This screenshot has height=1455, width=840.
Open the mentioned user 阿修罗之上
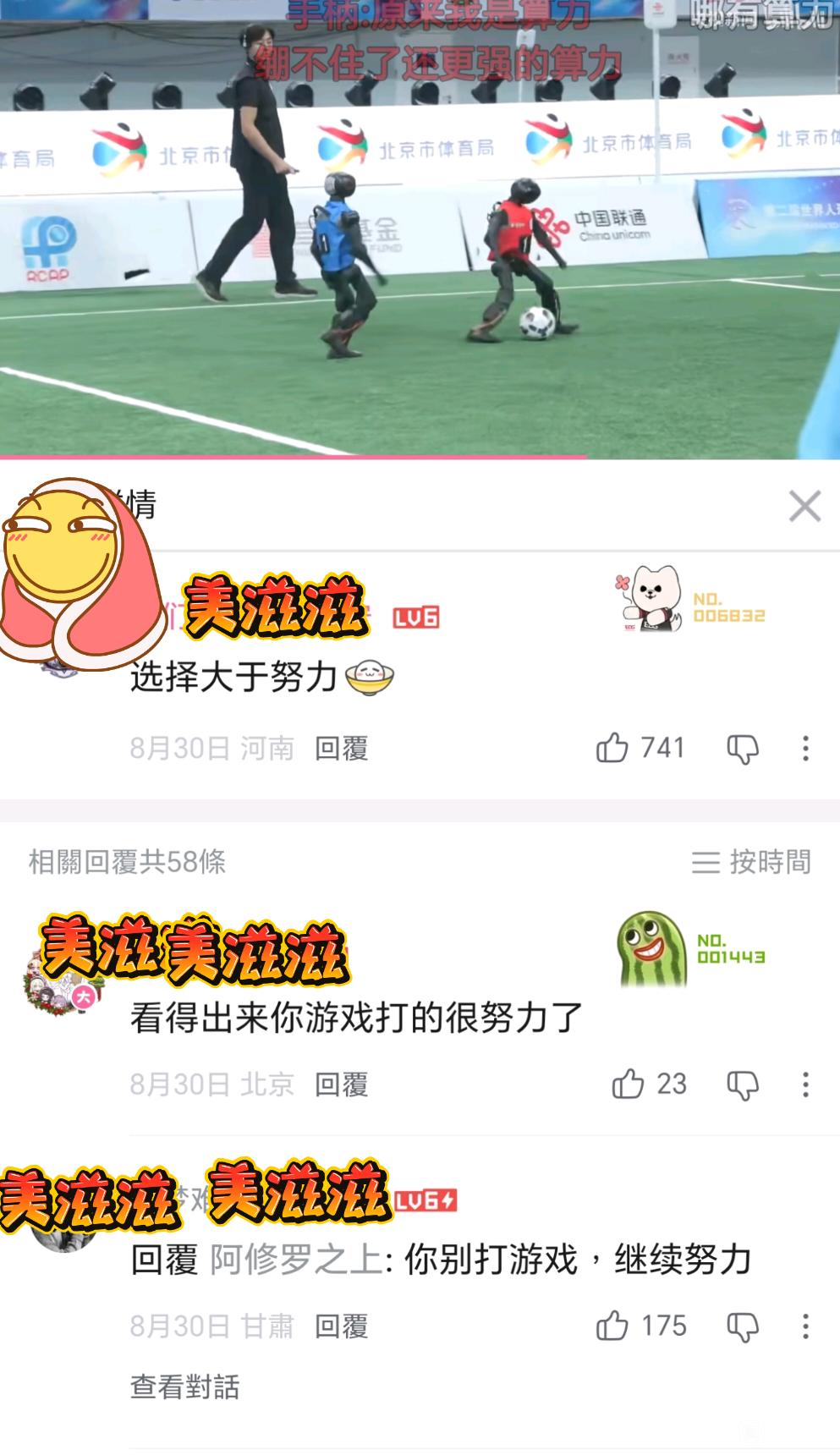tap(296, 1260)
